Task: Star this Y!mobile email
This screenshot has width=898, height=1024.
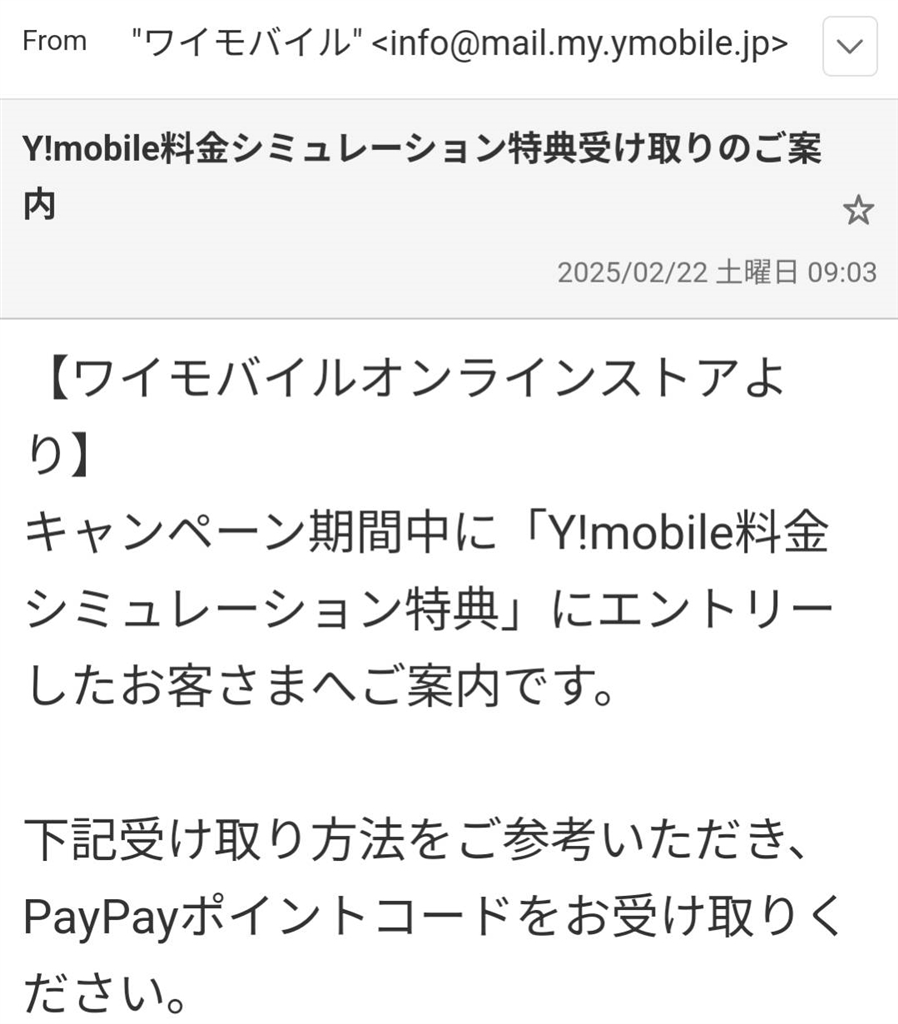Action: pos(857,210)
